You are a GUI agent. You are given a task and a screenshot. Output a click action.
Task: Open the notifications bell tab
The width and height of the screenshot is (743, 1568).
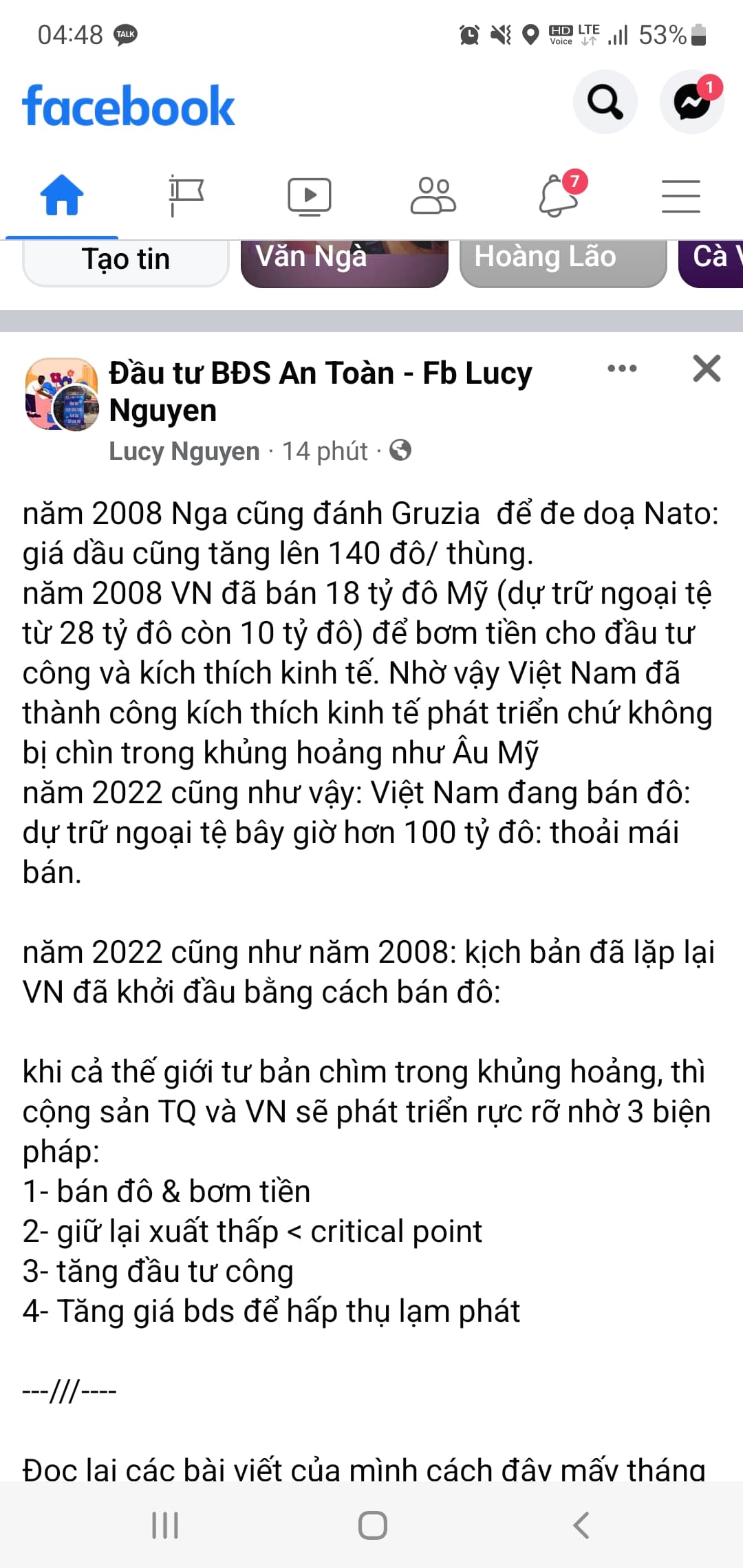[x=557, y=196]
